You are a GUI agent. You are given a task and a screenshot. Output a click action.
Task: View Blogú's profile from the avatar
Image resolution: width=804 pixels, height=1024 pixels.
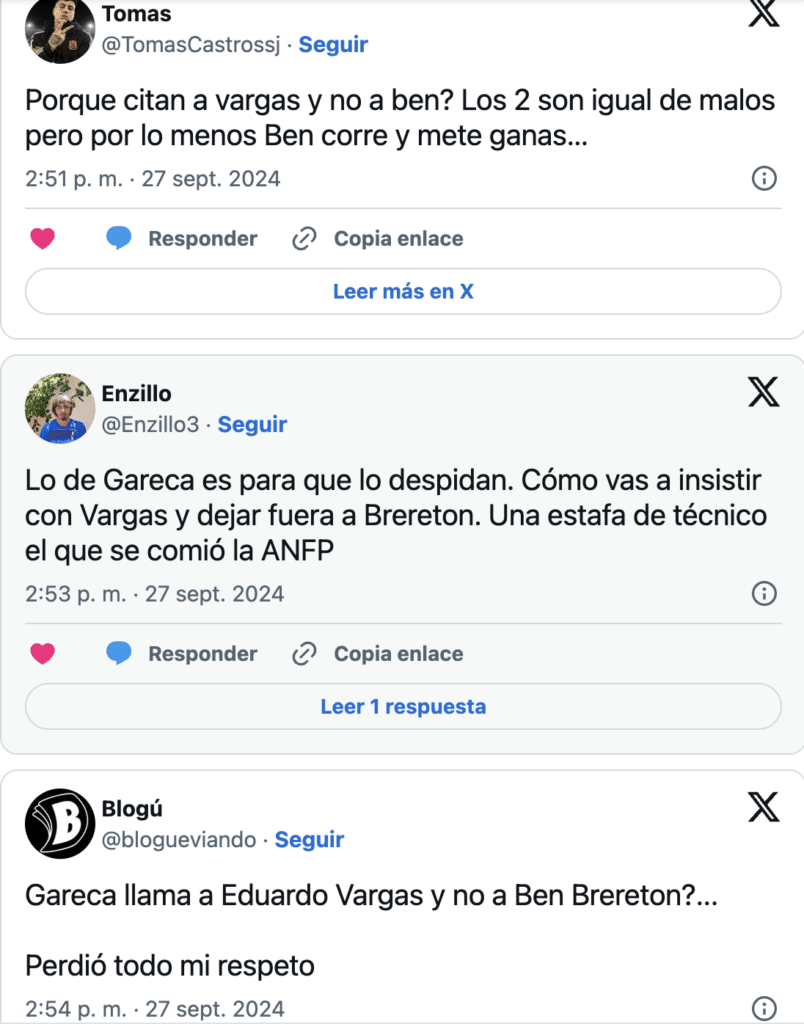60,823
